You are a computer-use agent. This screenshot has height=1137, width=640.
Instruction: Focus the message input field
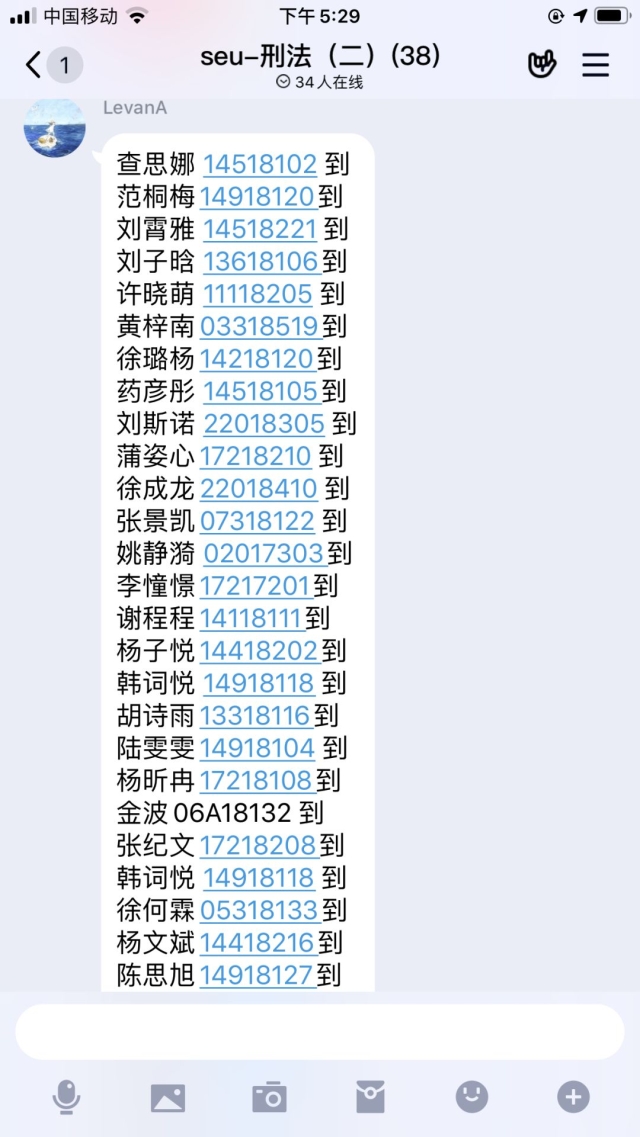point(320,1031)
